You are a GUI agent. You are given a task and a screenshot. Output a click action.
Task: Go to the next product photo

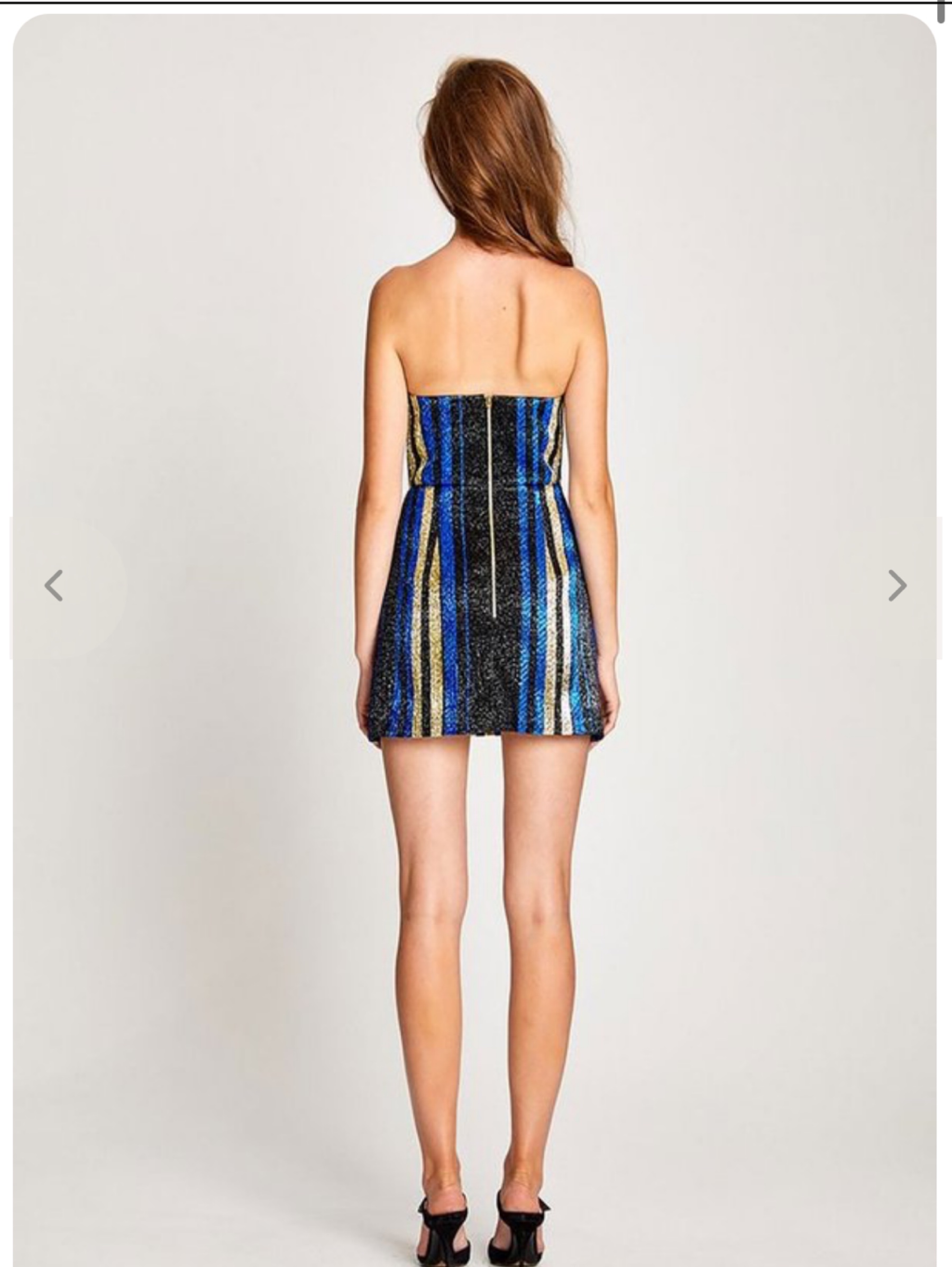pos(897,585)
